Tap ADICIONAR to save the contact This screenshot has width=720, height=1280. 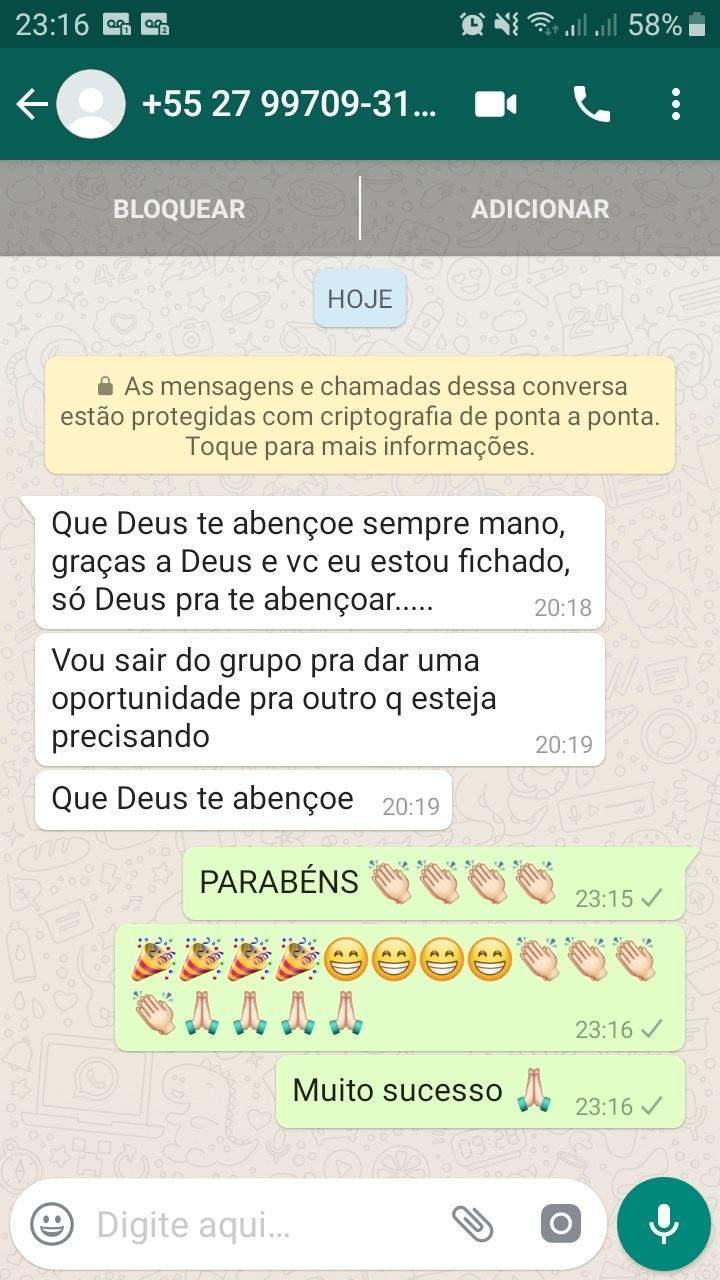tap(540, 209)
